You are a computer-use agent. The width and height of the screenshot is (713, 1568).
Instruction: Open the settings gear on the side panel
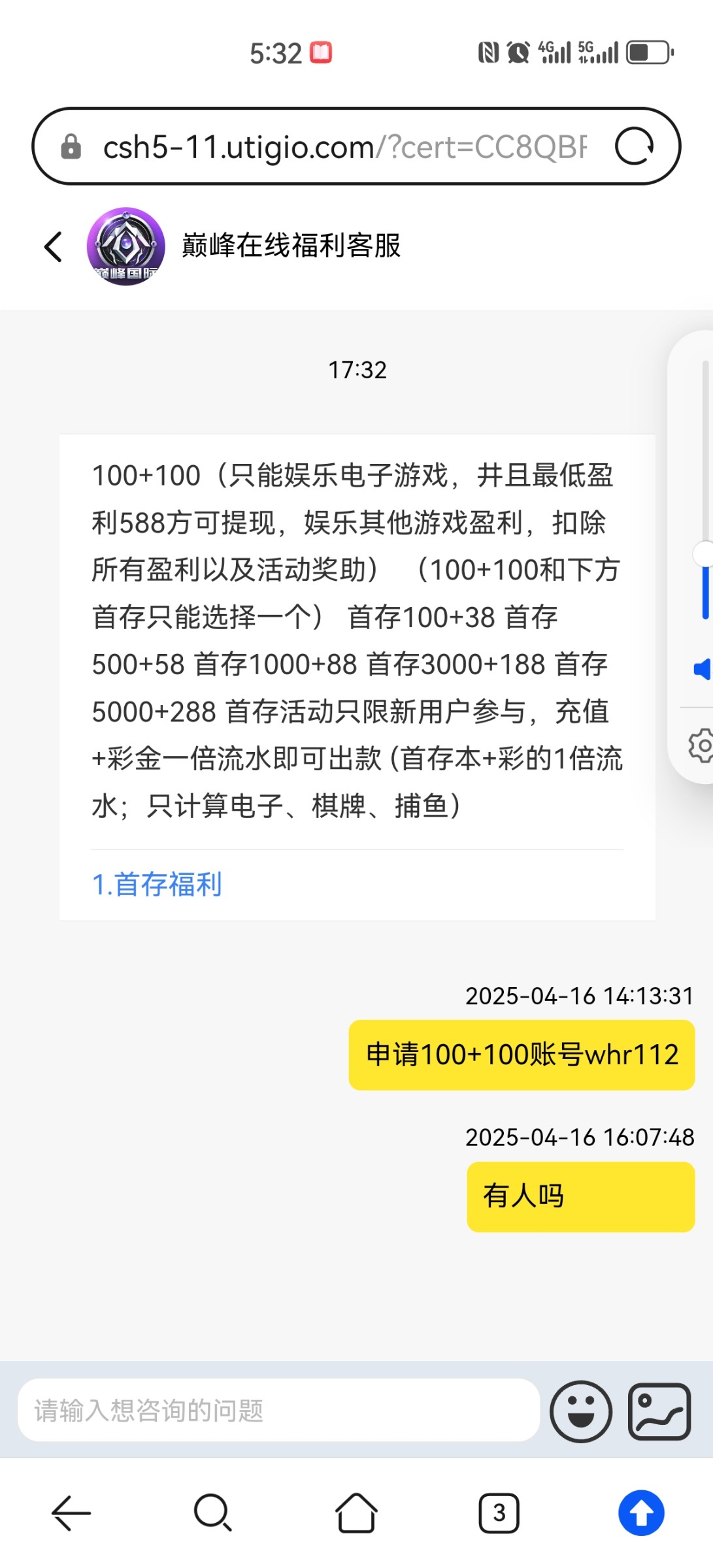[x=701, y=745]
